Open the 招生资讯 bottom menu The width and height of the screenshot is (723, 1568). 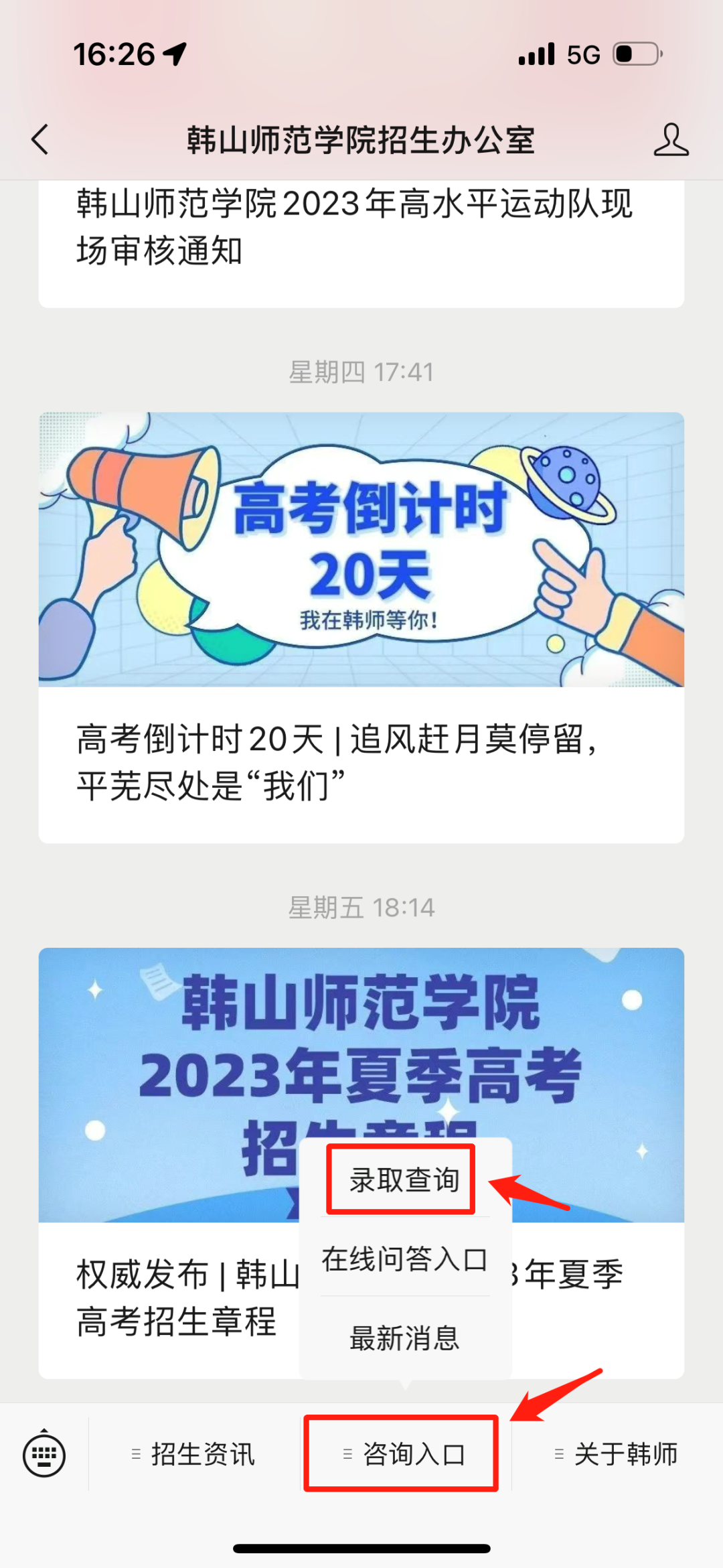click(194, 1454)
